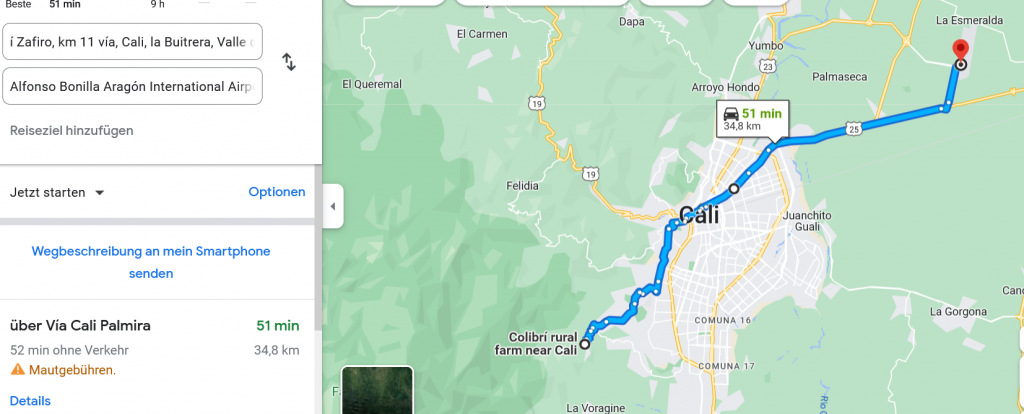Image resolution: width=1024 pixels, height=414 pixels.
Task: Tap the red destination pin on the map
Action: point(959,49)
